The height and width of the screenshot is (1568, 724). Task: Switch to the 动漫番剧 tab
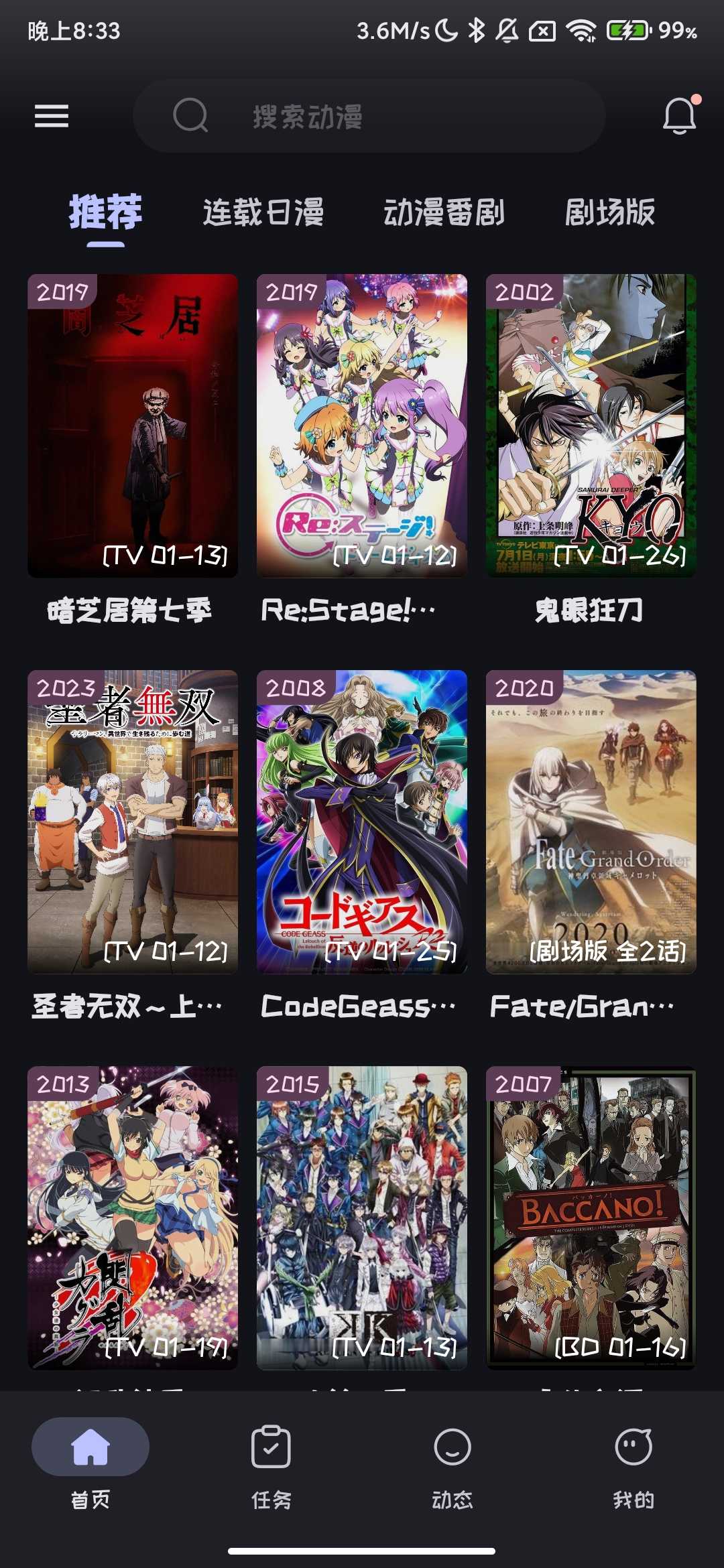(444, 213)
